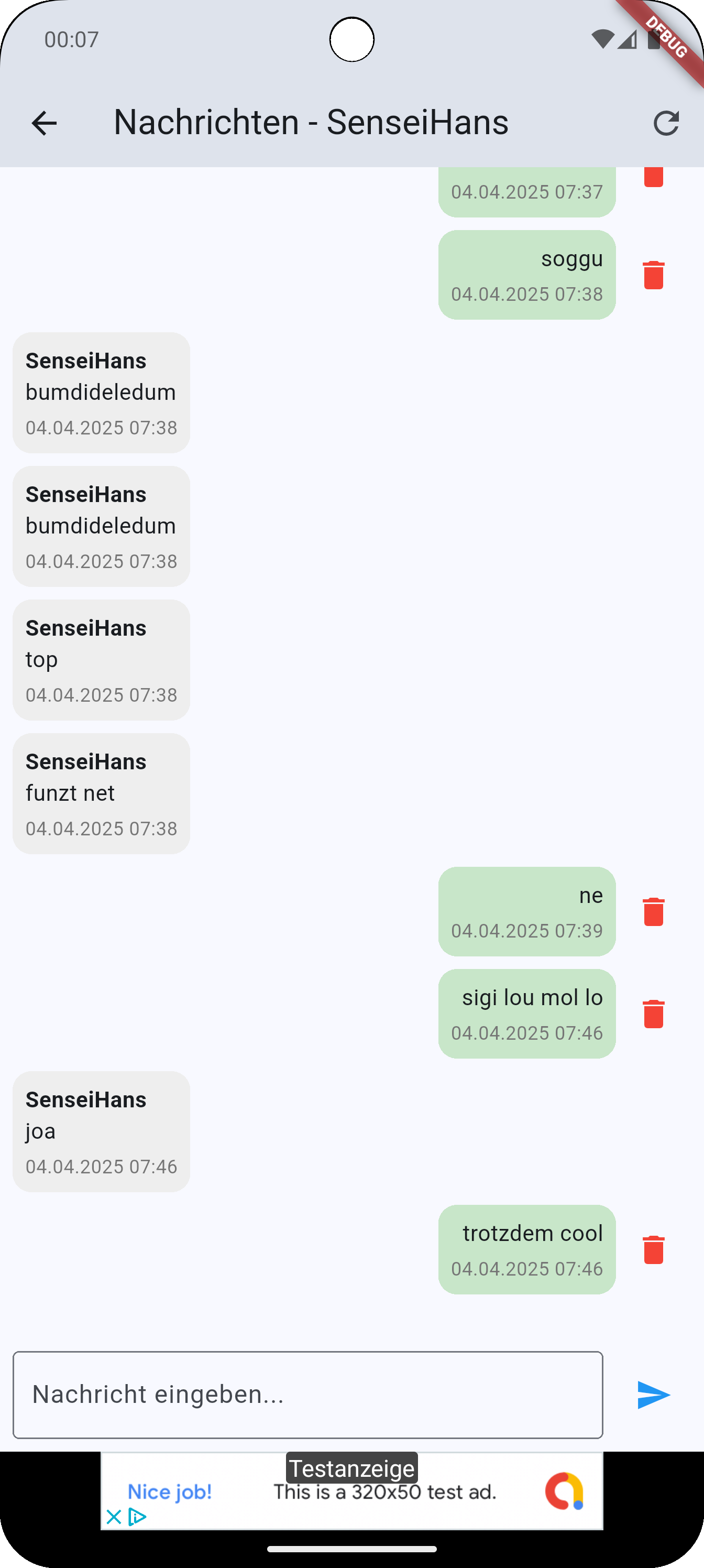Delete the 'trotzdem cool' message

[x=654, y=1250]
